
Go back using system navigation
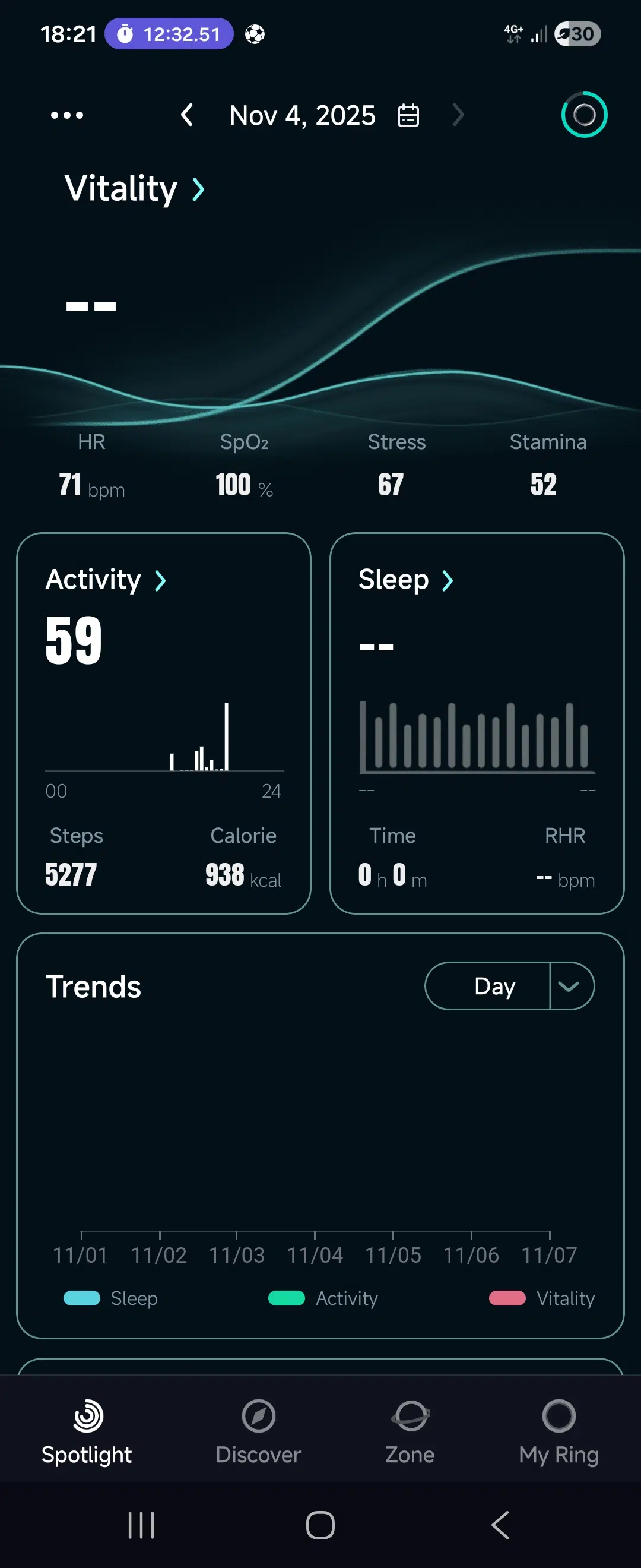click(x=500, y=1525)
